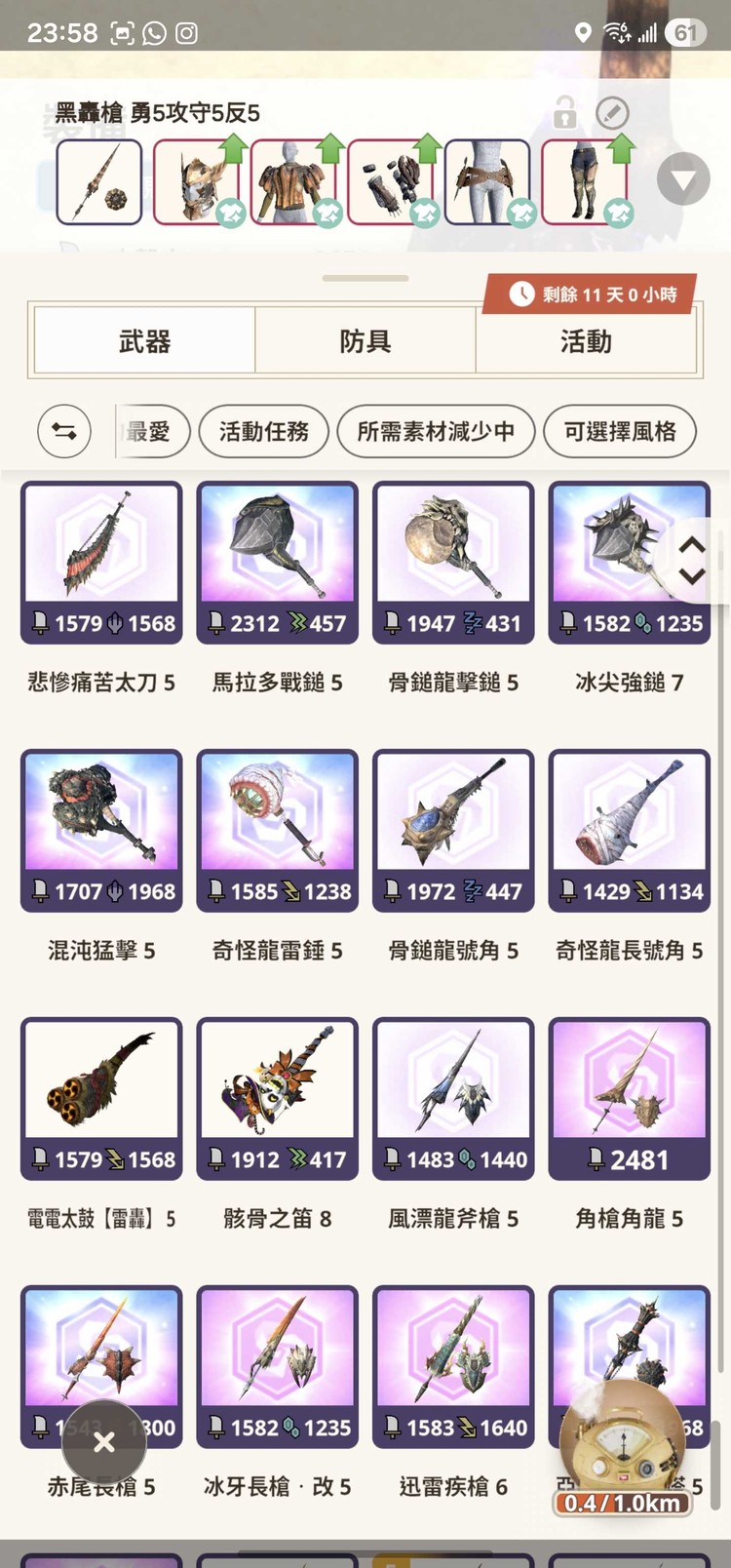
Task: Toggle the 所需素材減少中 filter
Action: tap(435, 431)
